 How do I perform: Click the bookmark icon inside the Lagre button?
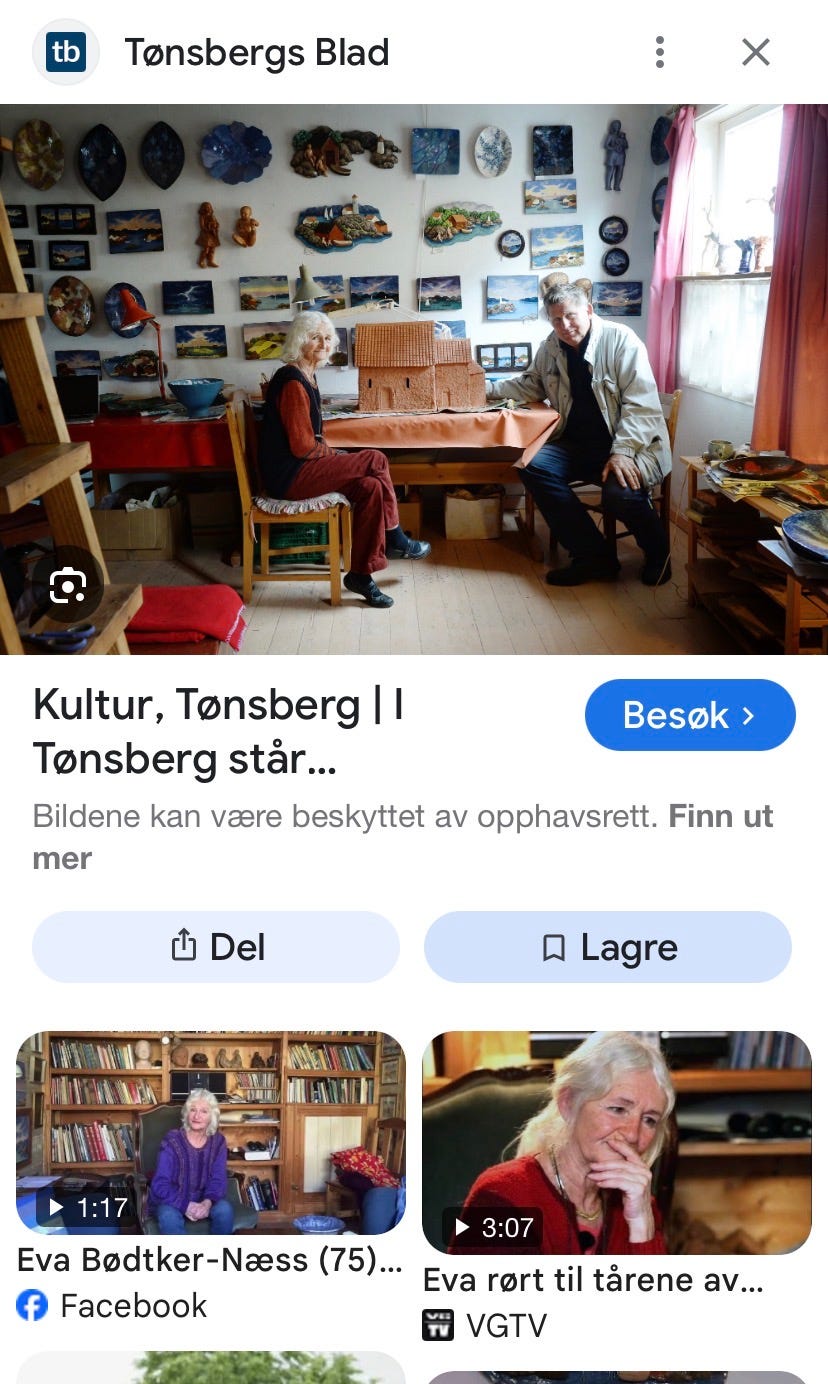553,946
